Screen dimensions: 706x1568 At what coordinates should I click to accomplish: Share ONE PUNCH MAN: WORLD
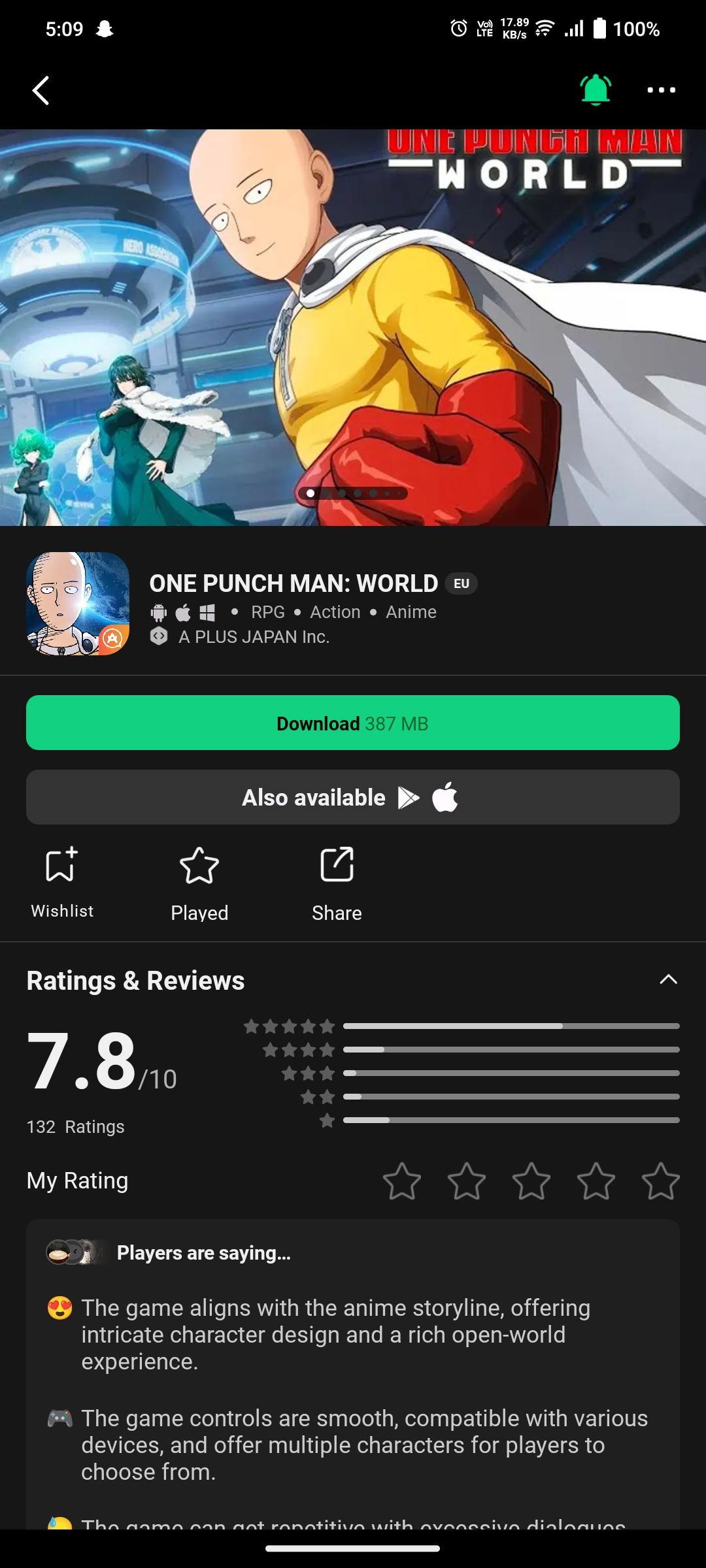point(337,883)
